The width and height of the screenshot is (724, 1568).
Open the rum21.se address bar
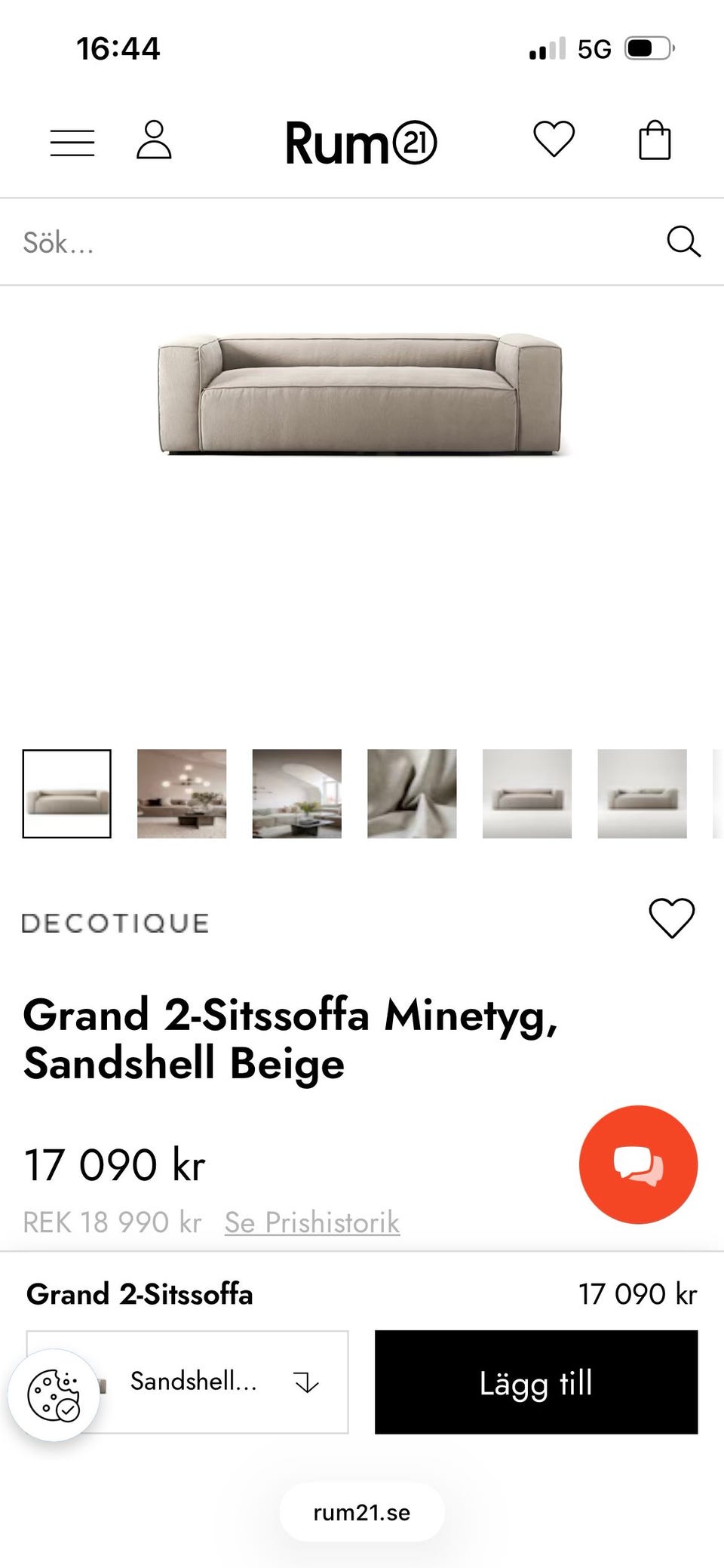coord(361,1511)
